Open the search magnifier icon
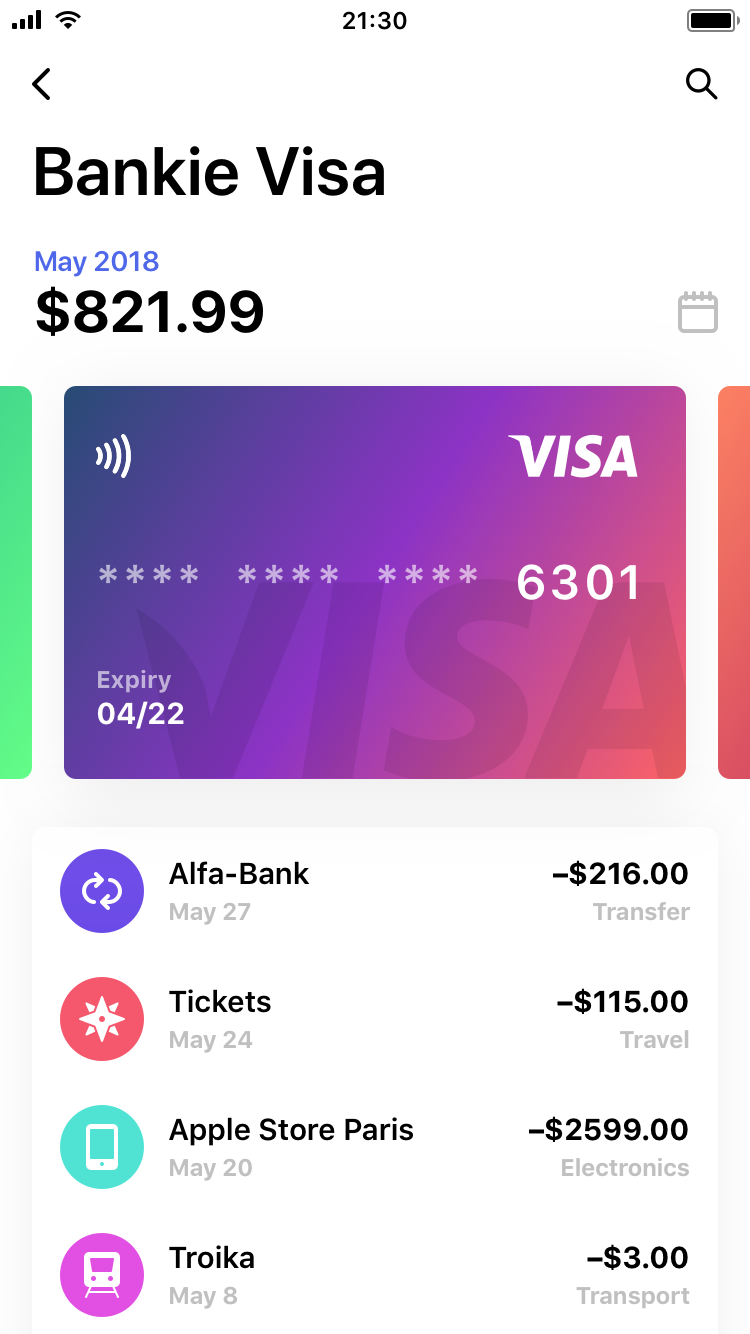The height and width of the screenshot is (1334, 750). point(702,84)
